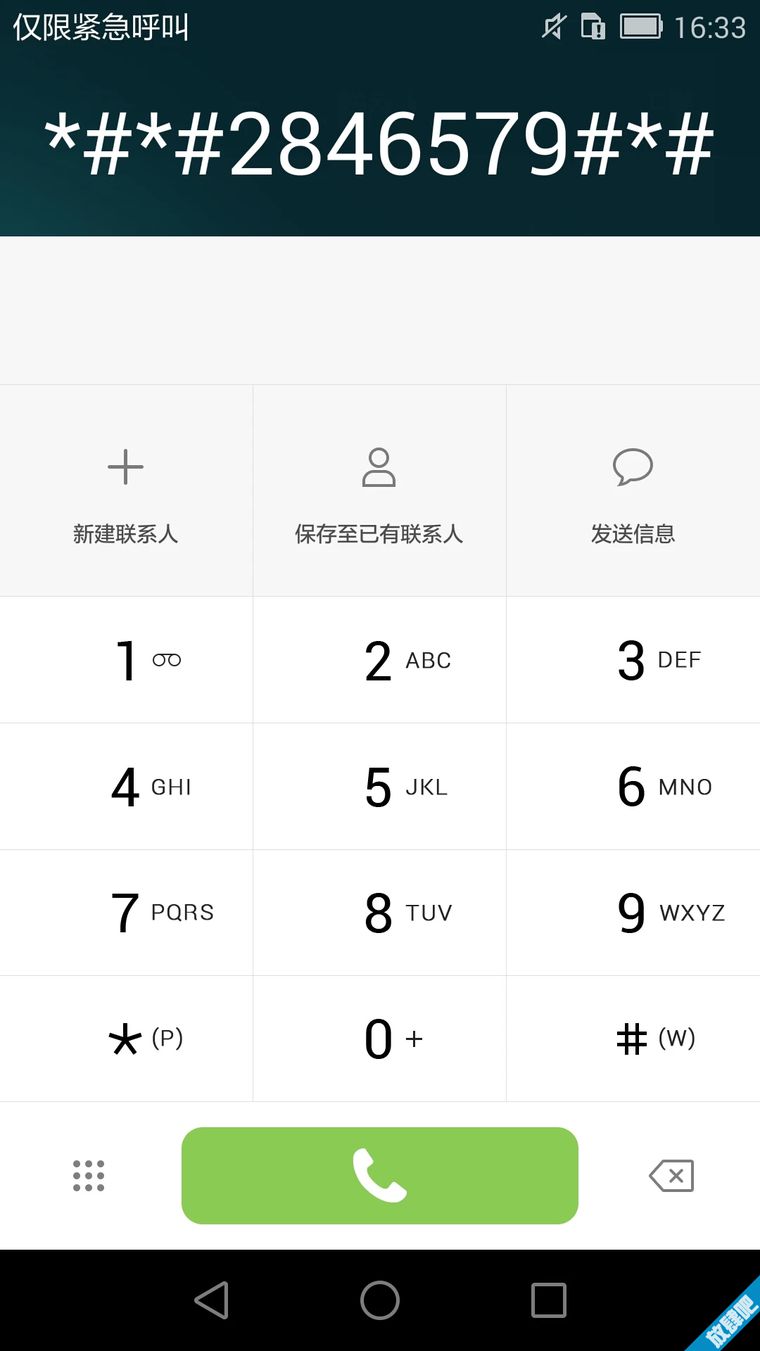Go back using the navigation bar
Image resolution: width=760 pixels, height=1351 pixels.
pos(211,1300)
